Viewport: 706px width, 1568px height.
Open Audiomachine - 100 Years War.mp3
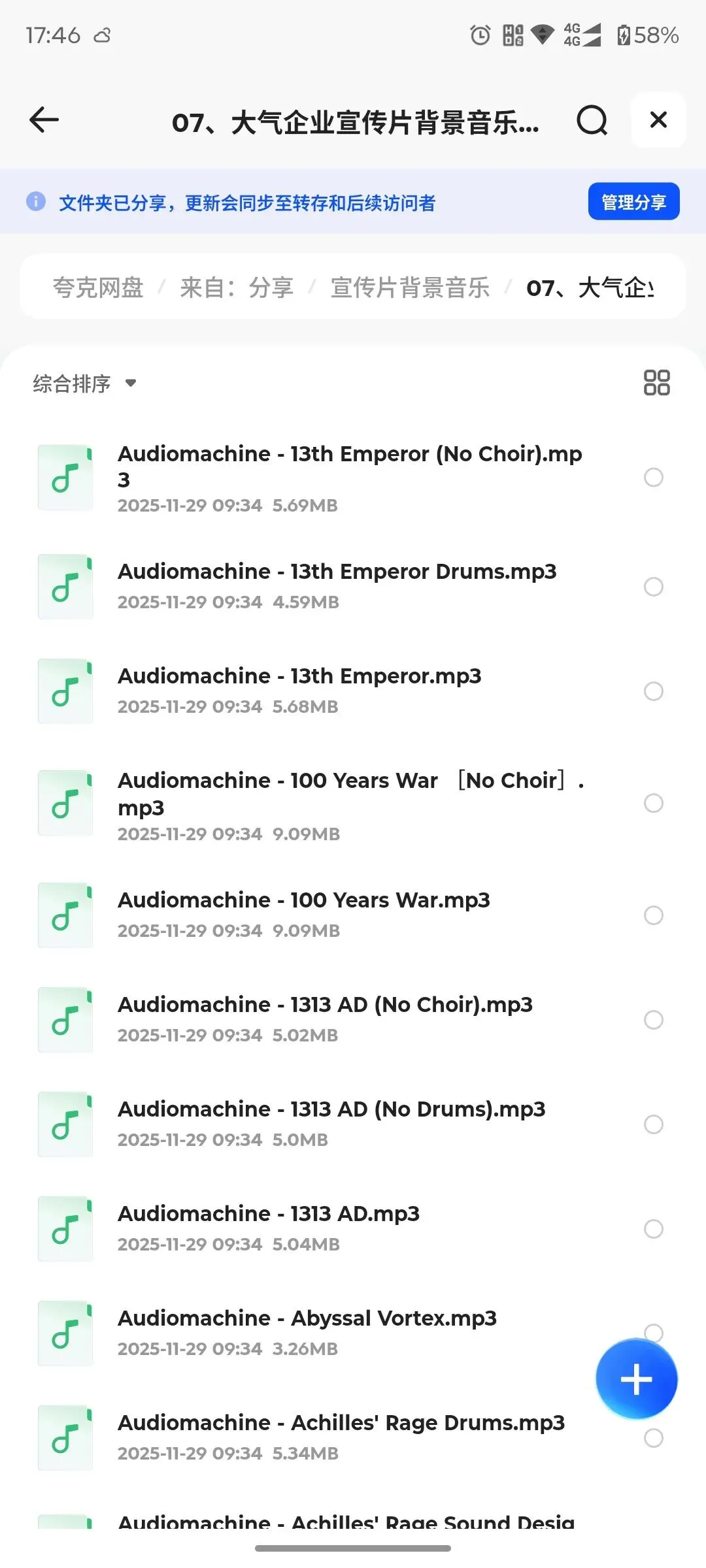pyautogui.click(x=304, y=901)
